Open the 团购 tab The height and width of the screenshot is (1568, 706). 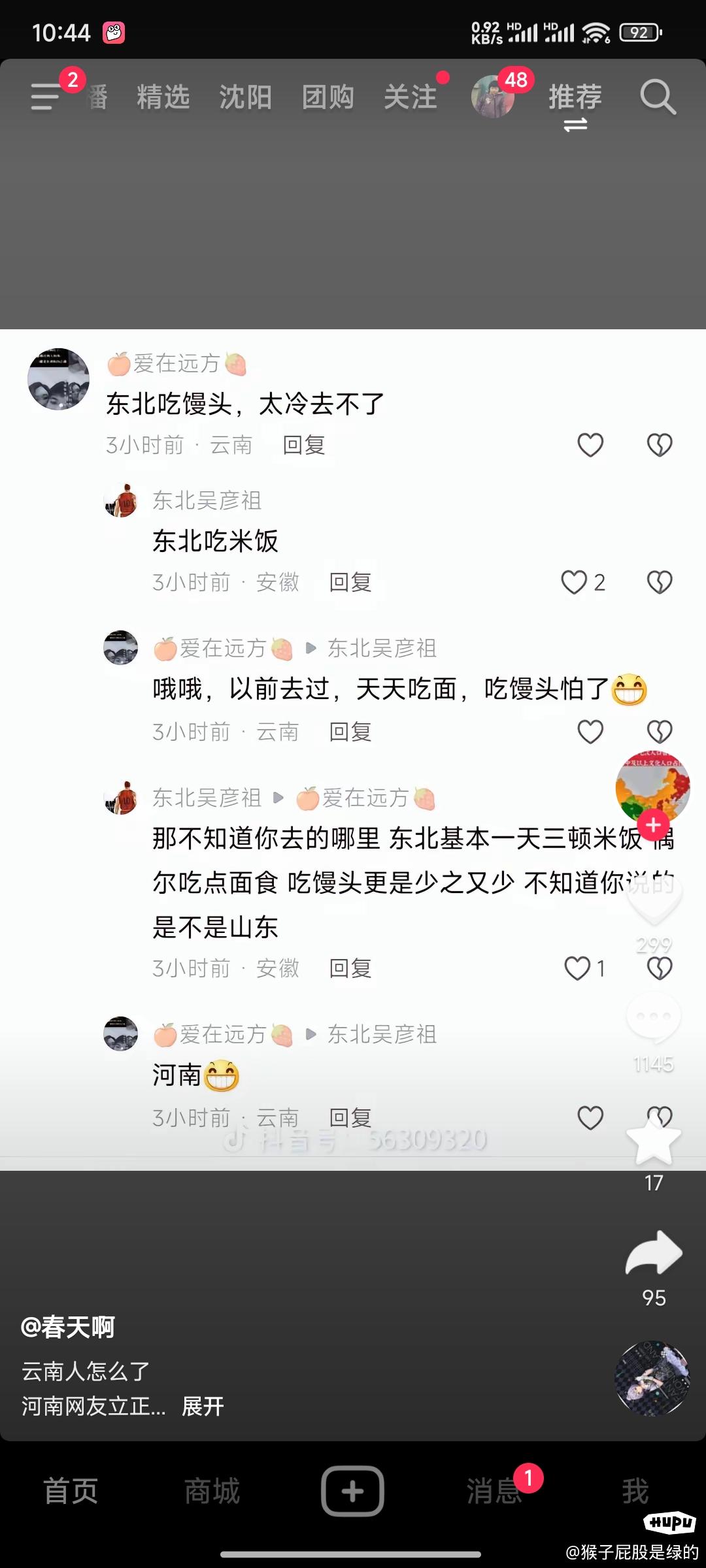328,97
